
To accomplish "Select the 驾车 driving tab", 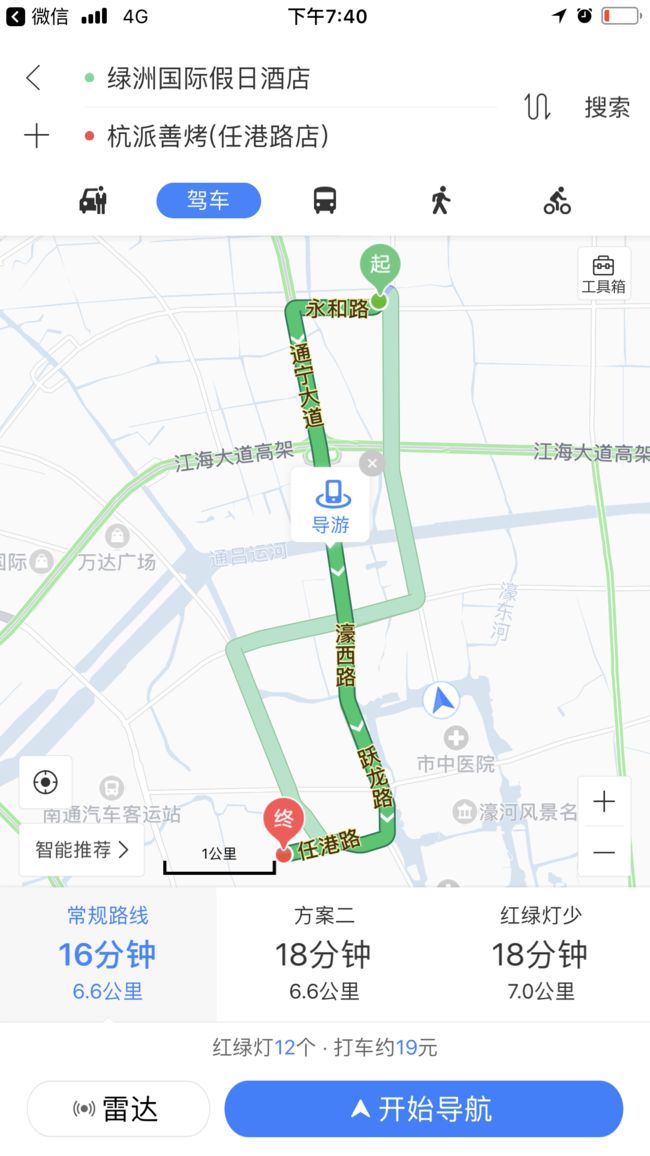I will [x=209, y=200].
